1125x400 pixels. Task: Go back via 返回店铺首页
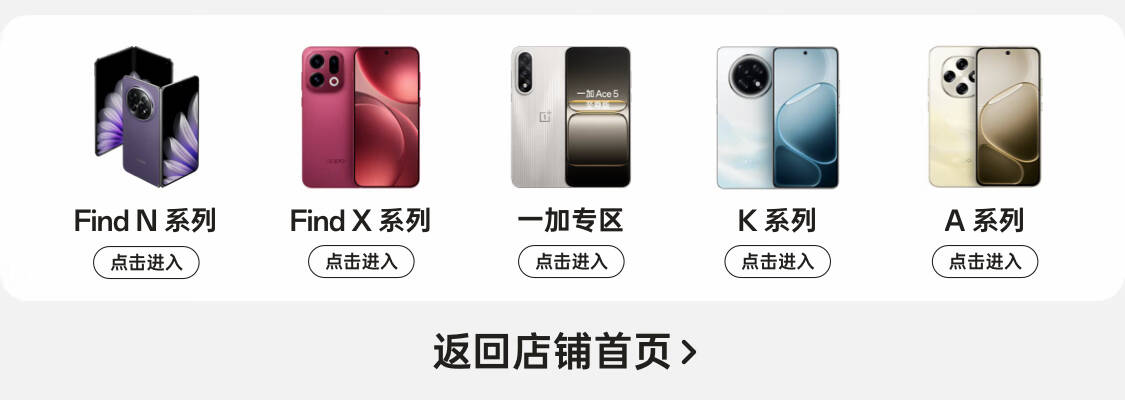[x=564, y=351]
